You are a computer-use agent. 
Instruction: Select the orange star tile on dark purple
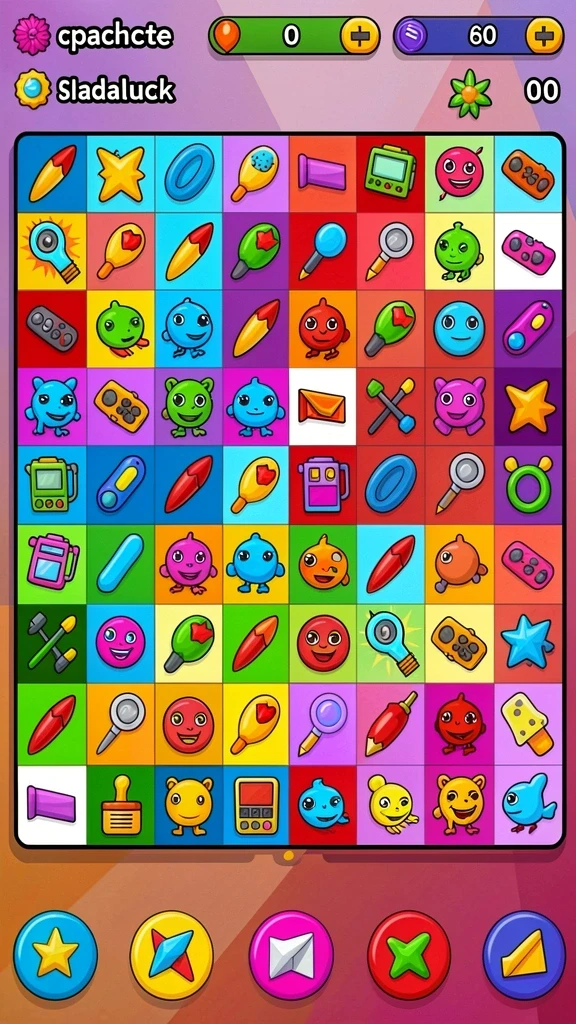click(x=529, y=407)
